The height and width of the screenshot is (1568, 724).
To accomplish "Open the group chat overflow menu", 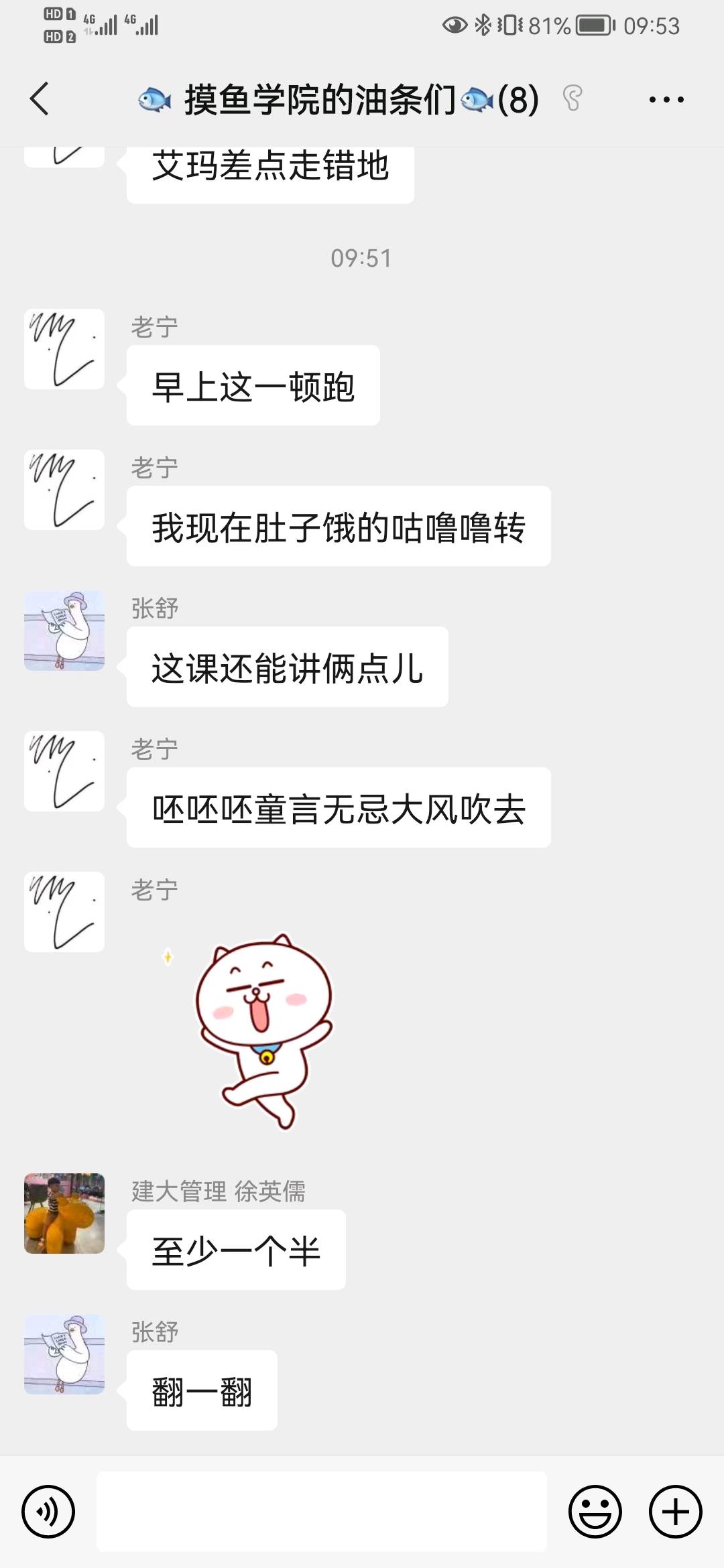I will click(666, 100).
